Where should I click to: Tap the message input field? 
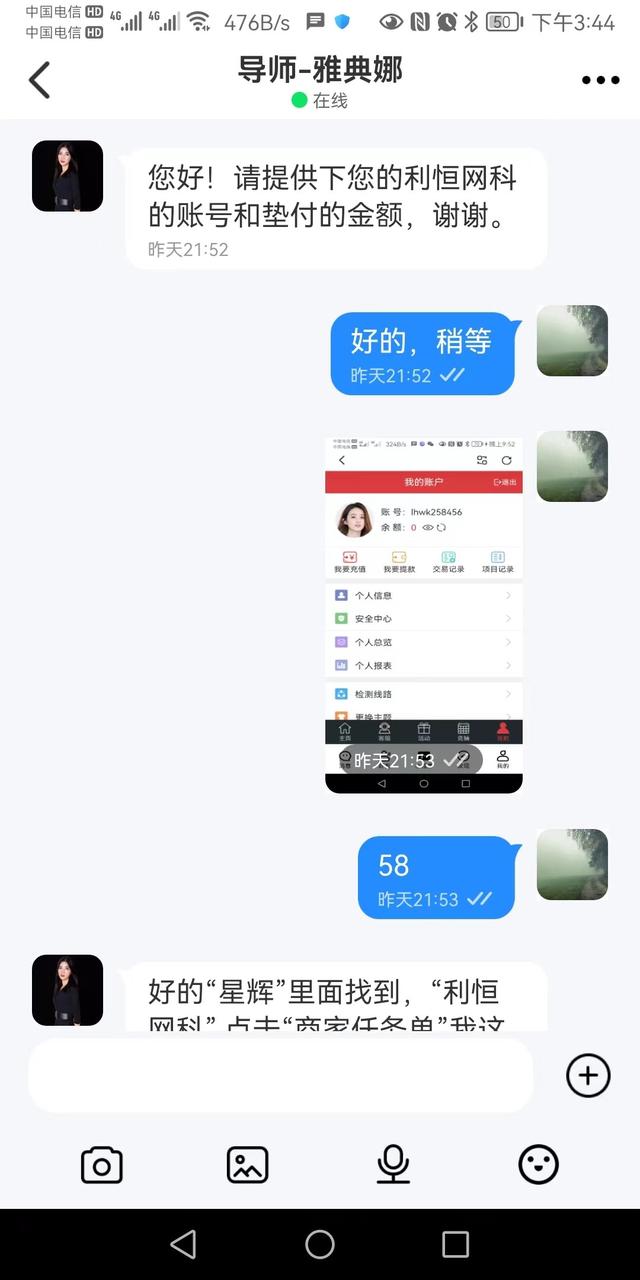tap(280, 1075)
